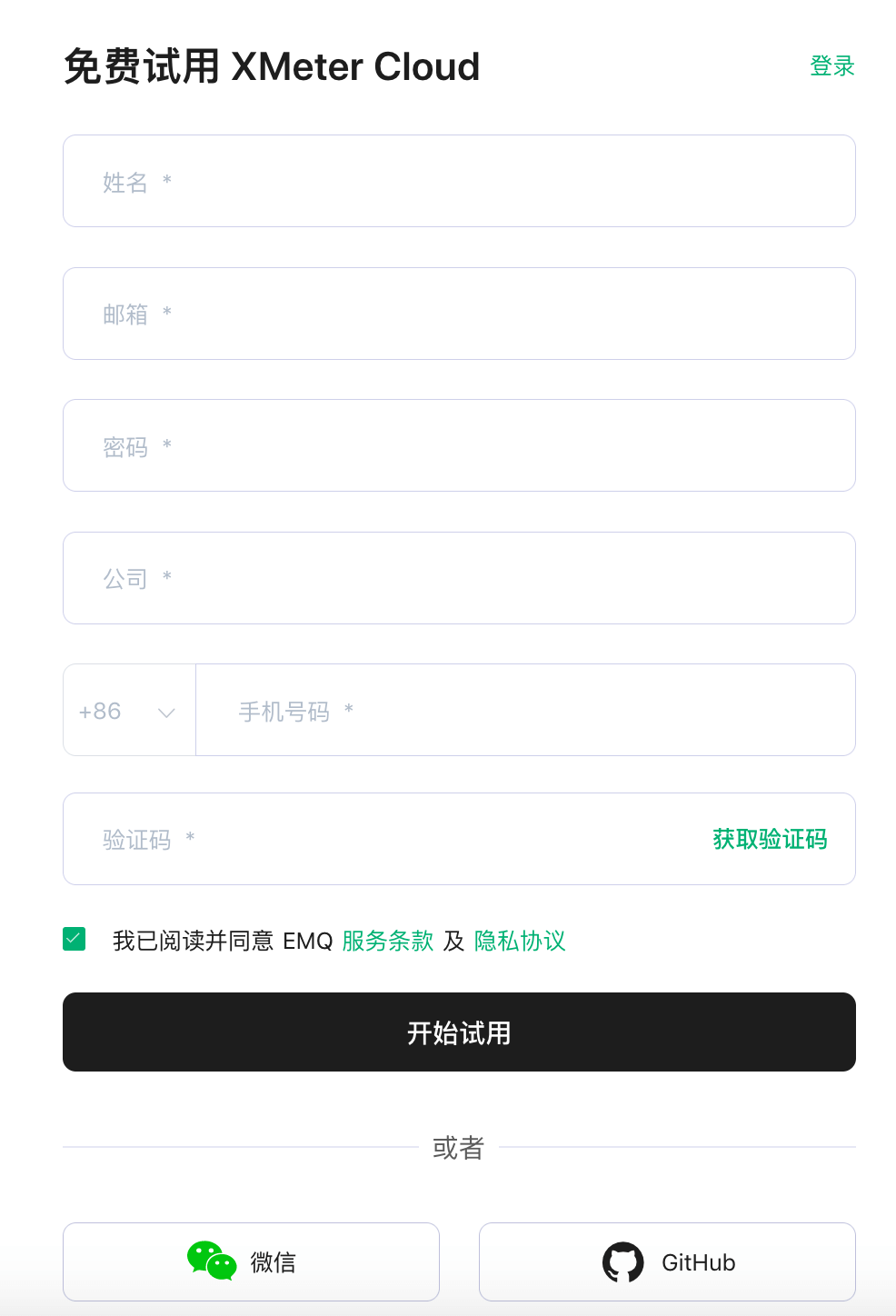
Task: Click the 登录 link at top right
Action: click(x=831, y=66)
